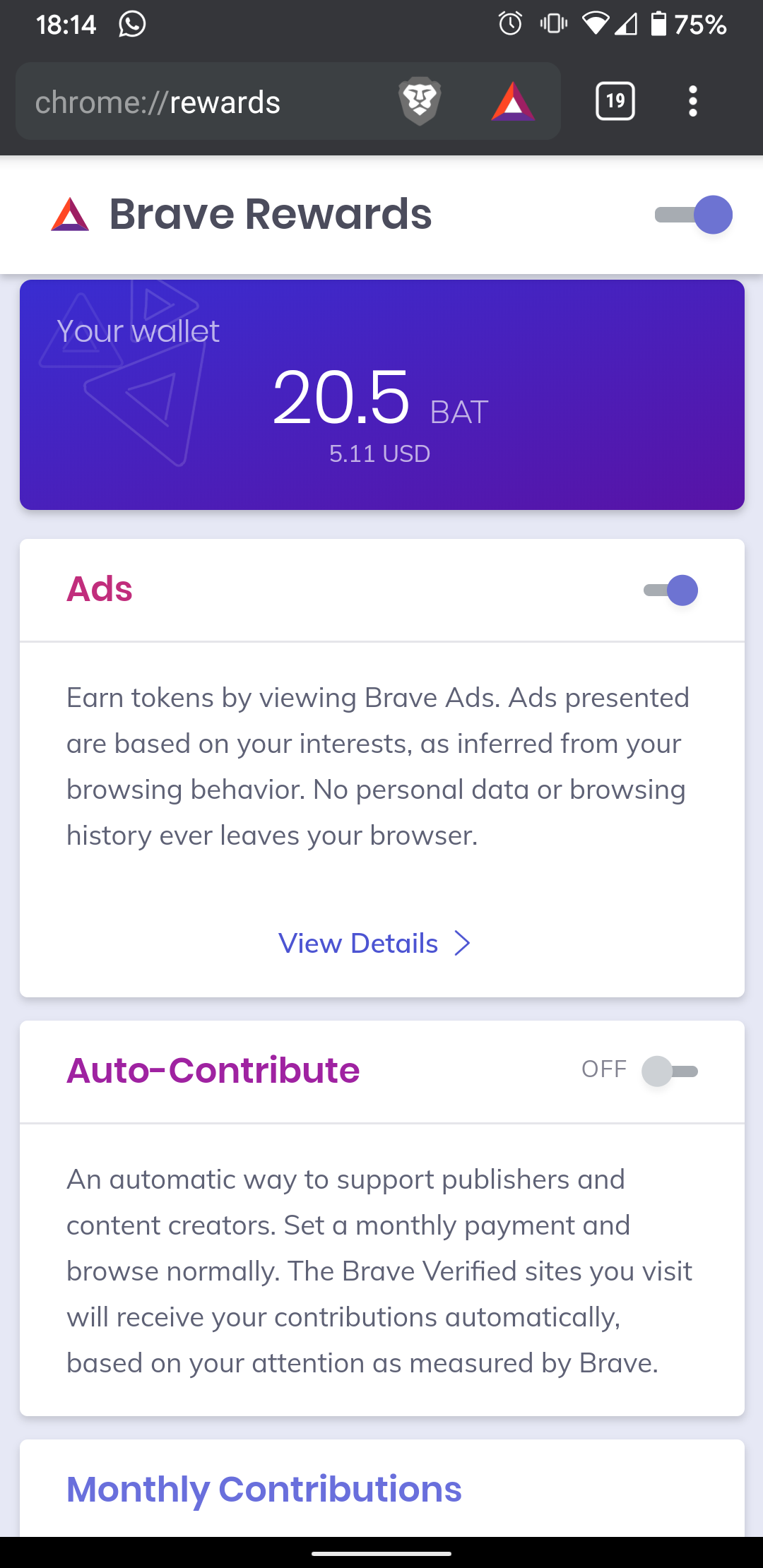
Task: Enable the Auto-Contribute toggle
Action: pyautogui.click(x=670, y=1071)
